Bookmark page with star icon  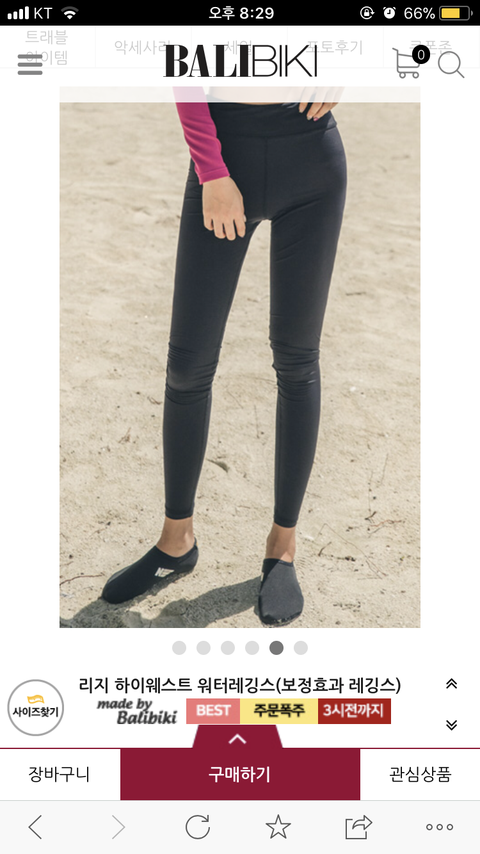click(278, 827)
